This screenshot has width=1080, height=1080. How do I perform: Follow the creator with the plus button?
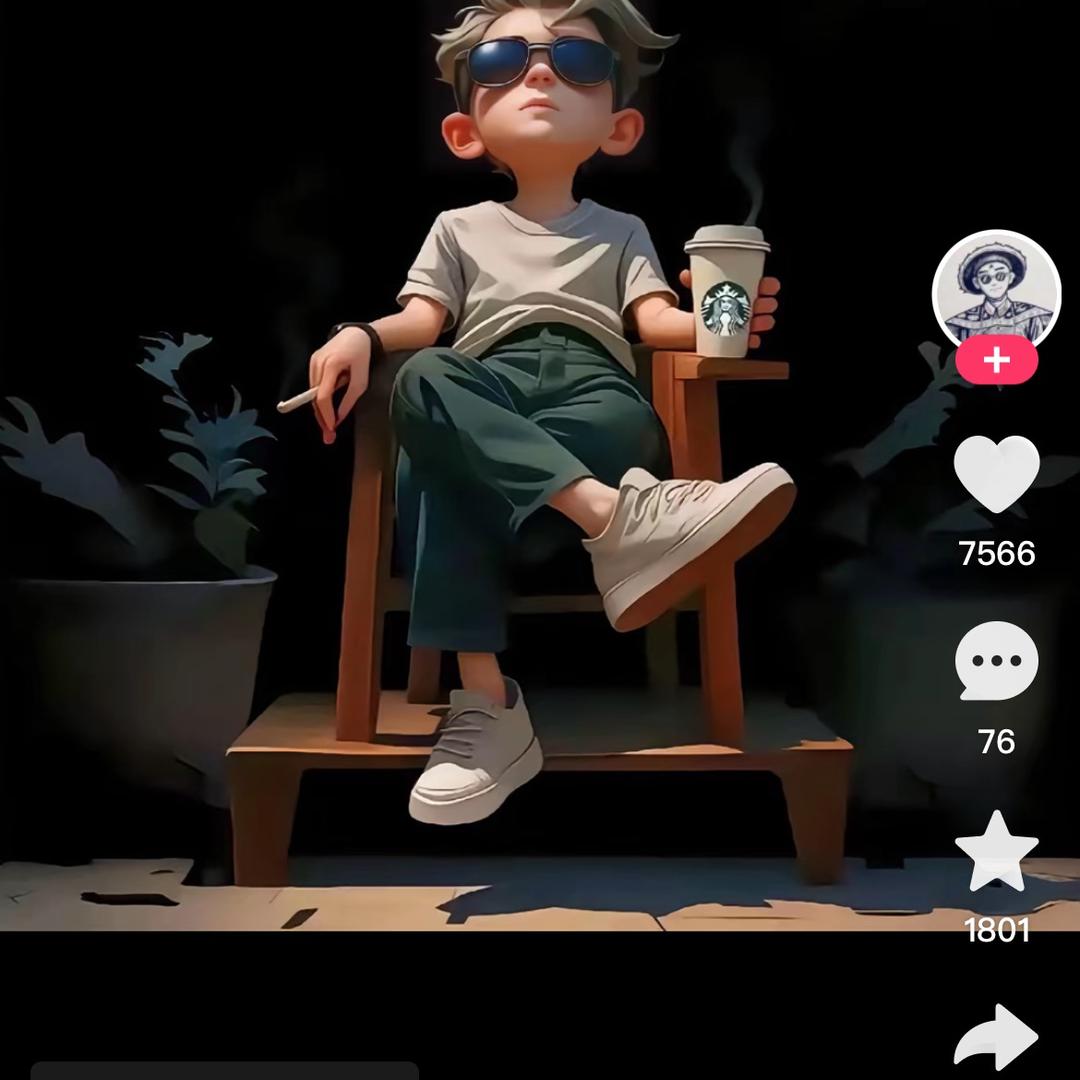(x=996, y=361)
